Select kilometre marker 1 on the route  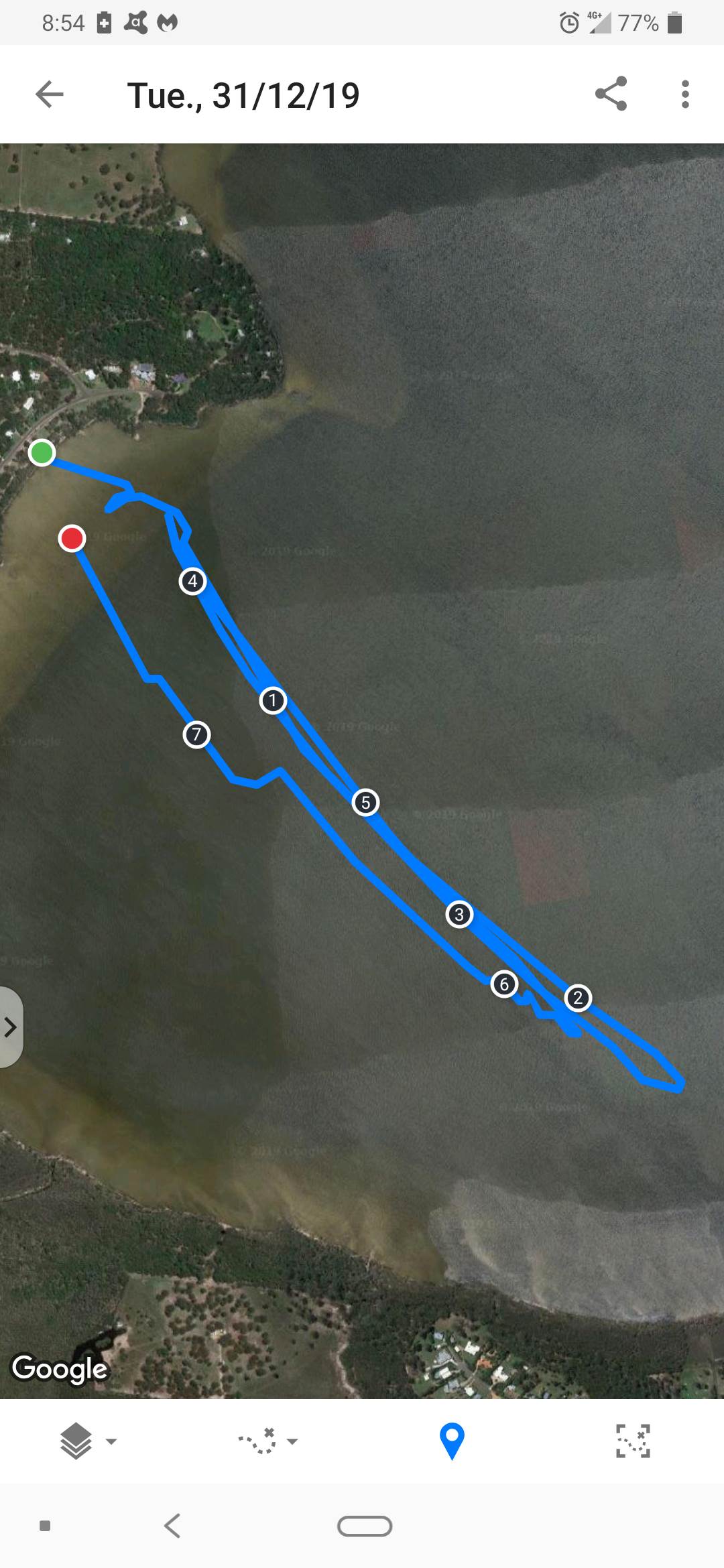coord(273,701)
